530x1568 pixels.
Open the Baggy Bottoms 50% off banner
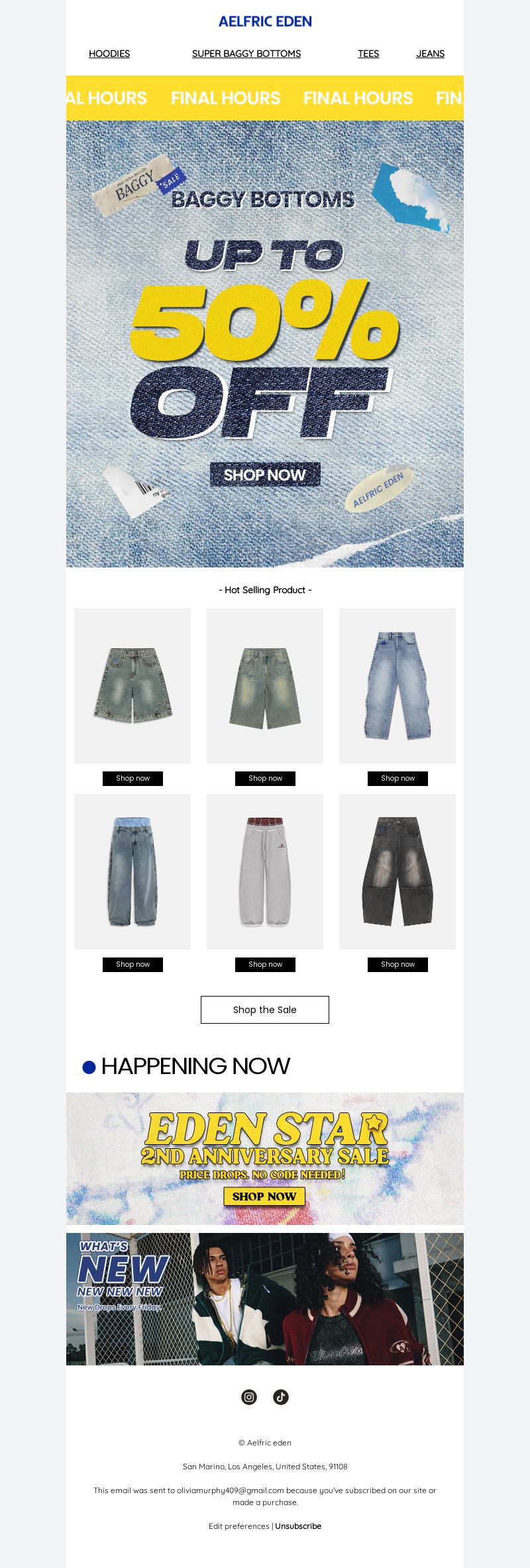[x=265, y=344]
